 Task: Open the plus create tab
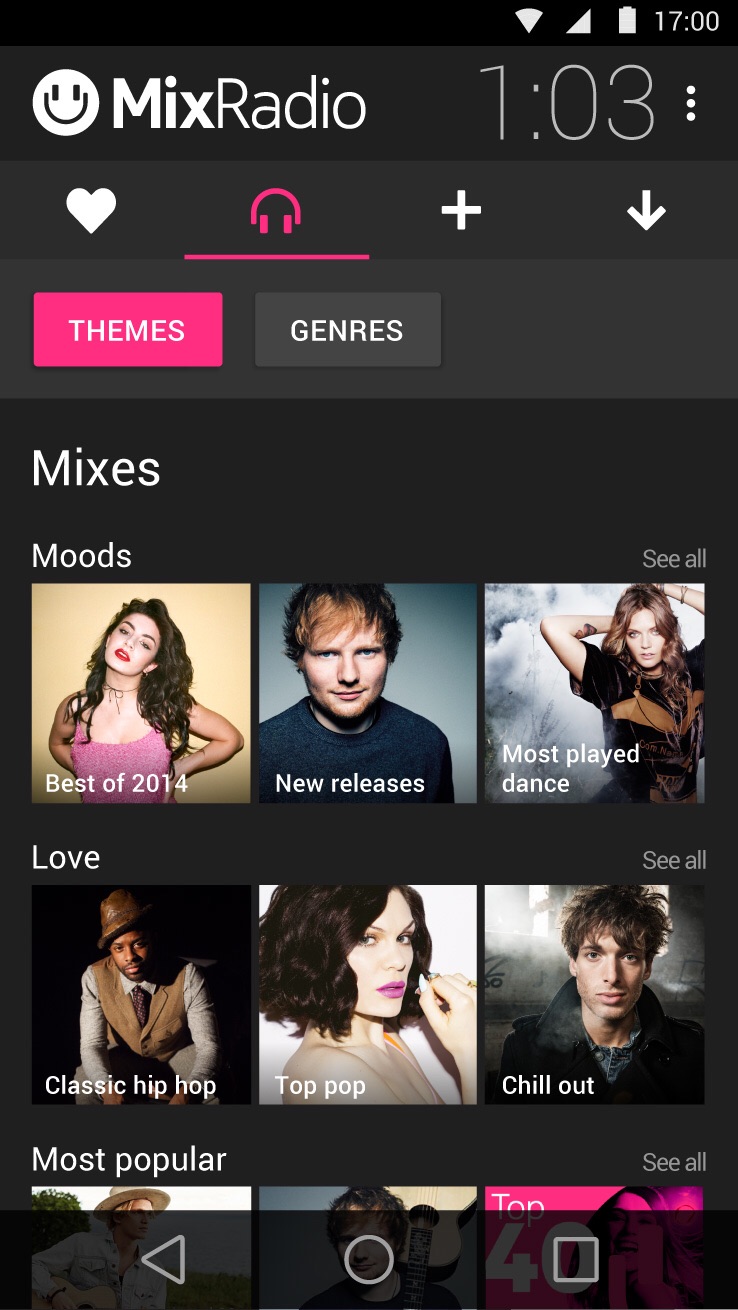(x=461, y=211)
